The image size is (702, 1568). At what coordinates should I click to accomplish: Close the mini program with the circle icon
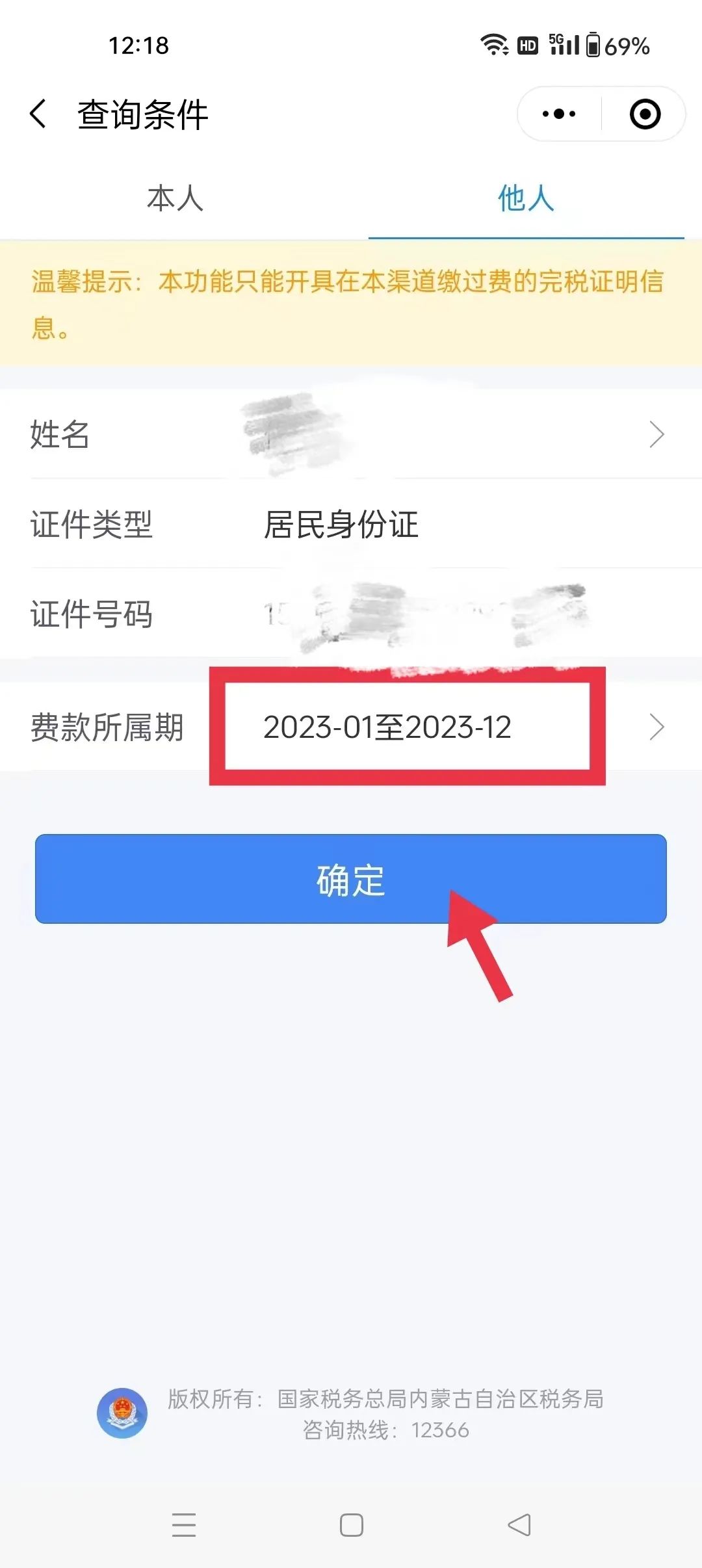click(x=645, y=114)
